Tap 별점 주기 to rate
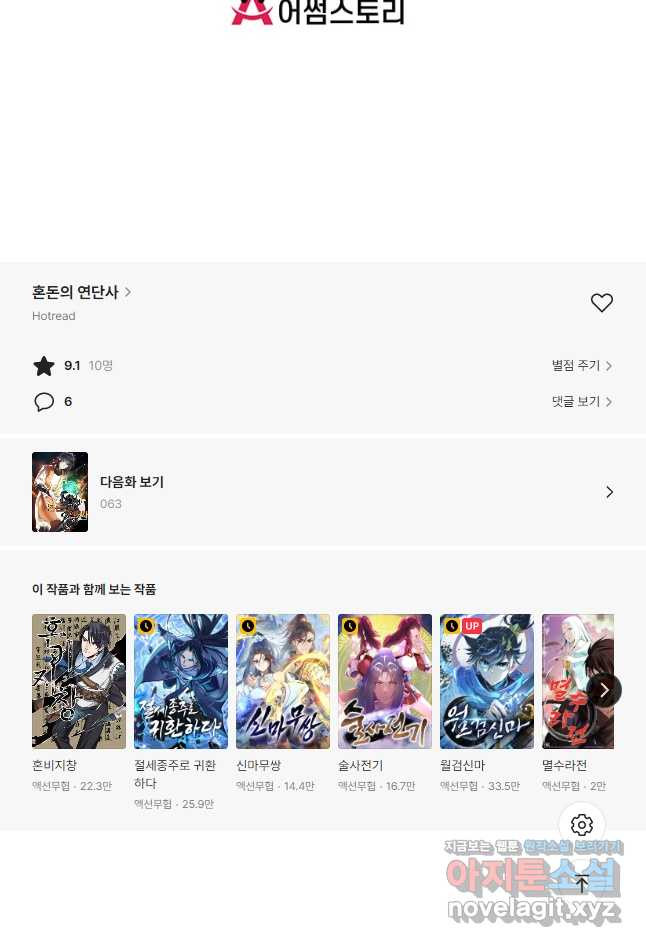Viewport: 646px width, 947px height. click(581, 366)
